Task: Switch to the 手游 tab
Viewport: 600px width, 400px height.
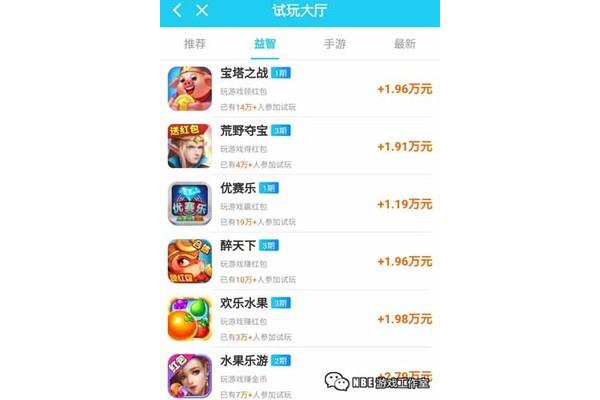Action: click(x=335, y=44)
